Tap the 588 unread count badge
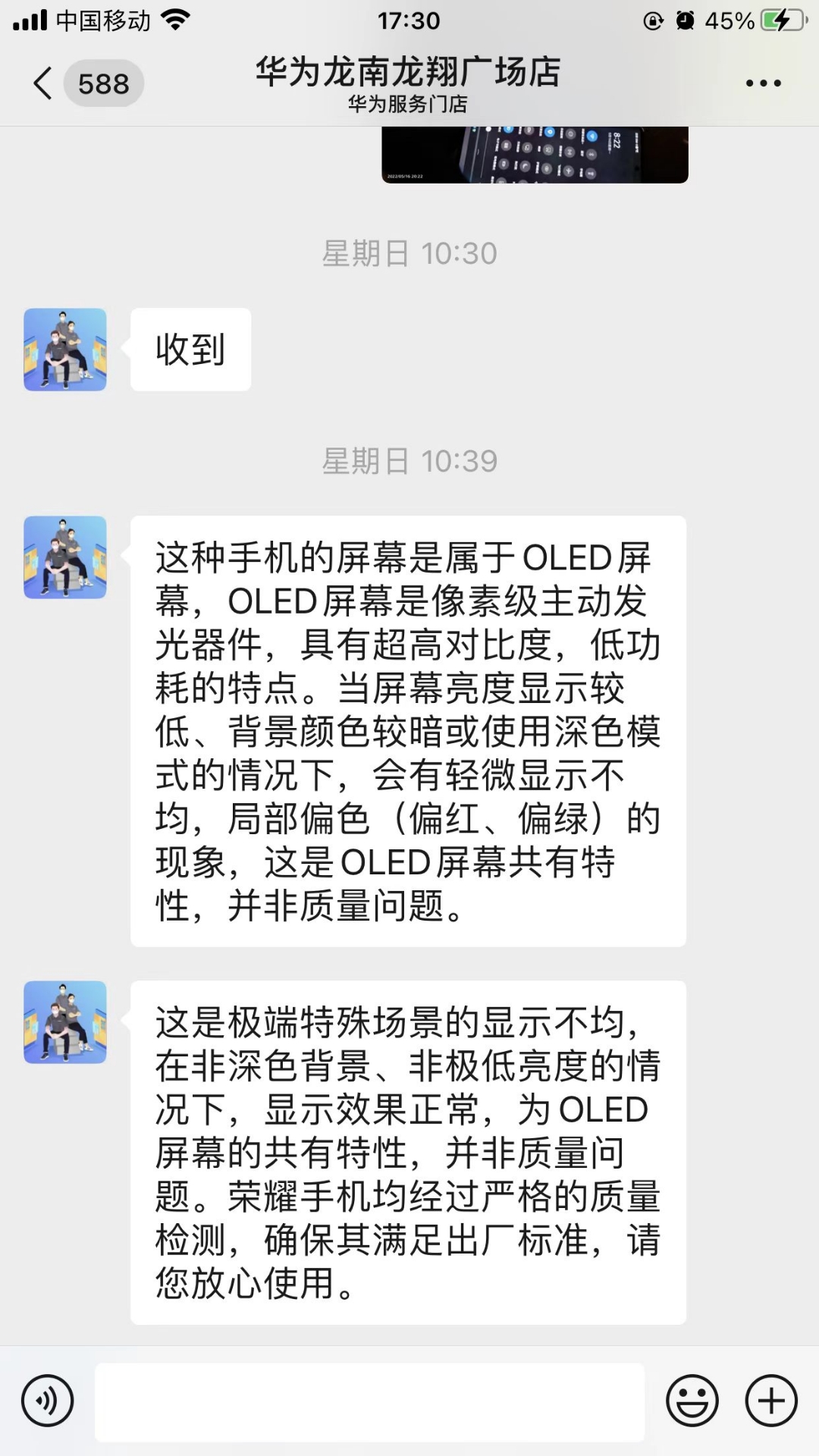This screenshot has height=1456, width=819. click(104, 83)
